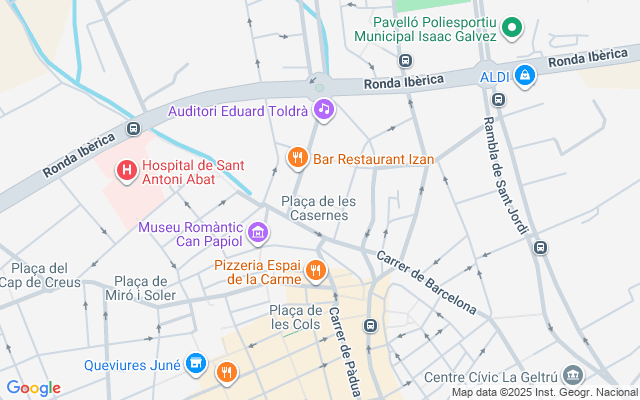Open the ALDI shopping marker
Image resolution: width=640 pixels, height=400 pixels.
[524, 75]
